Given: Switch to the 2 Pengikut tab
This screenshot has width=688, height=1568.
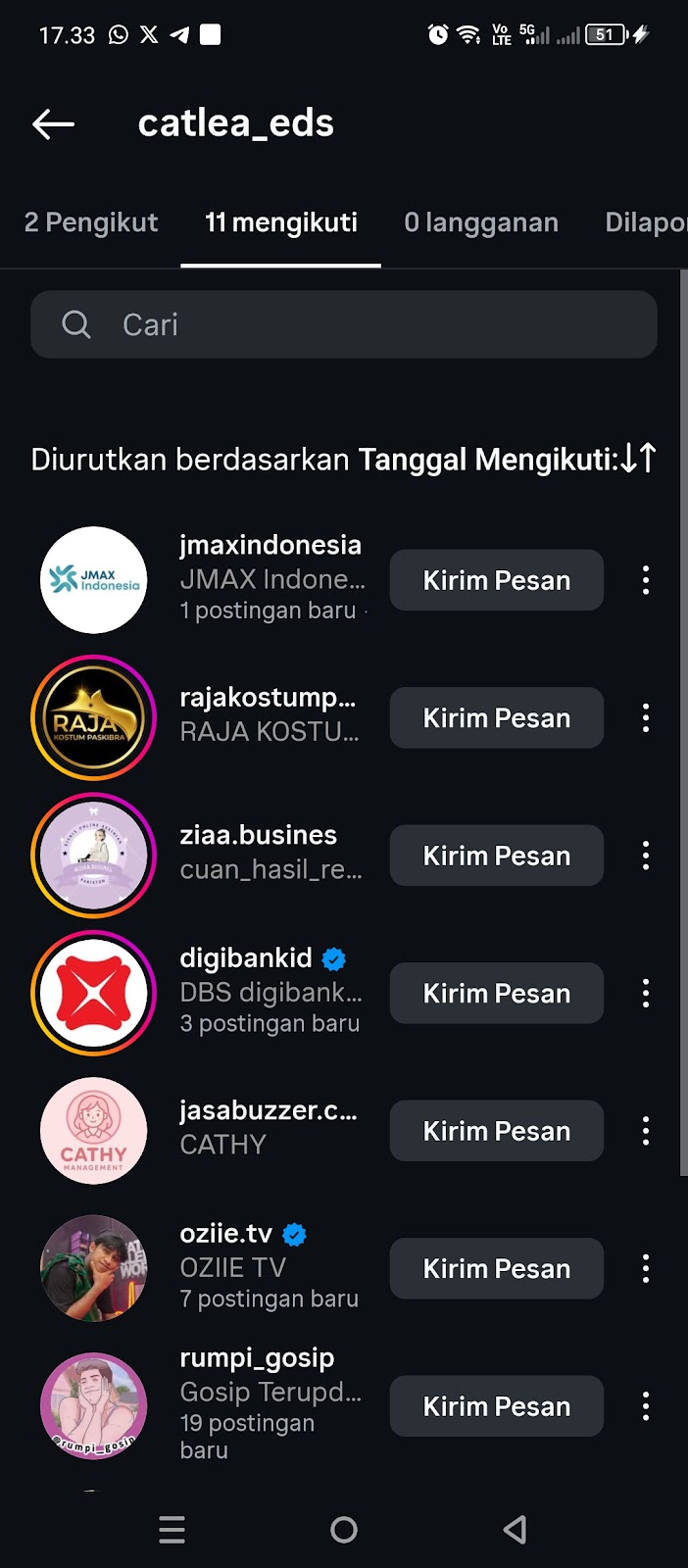Looking at the screenshot, I should [91, 222].
